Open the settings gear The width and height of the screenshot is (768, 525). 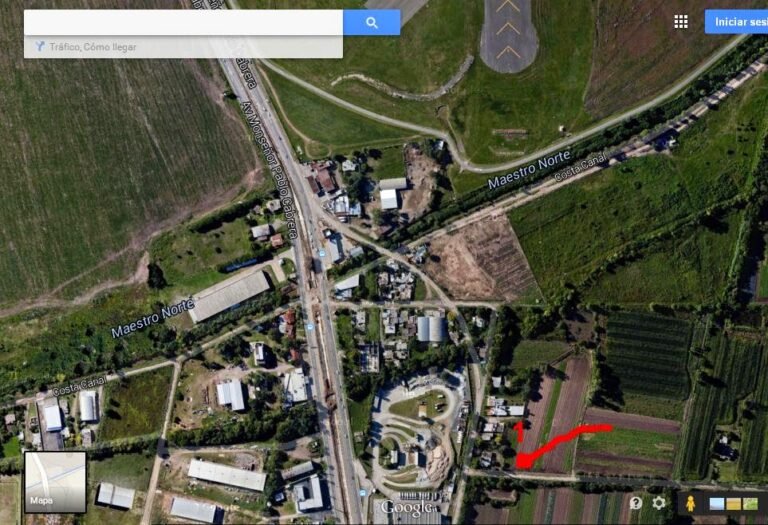659,503
